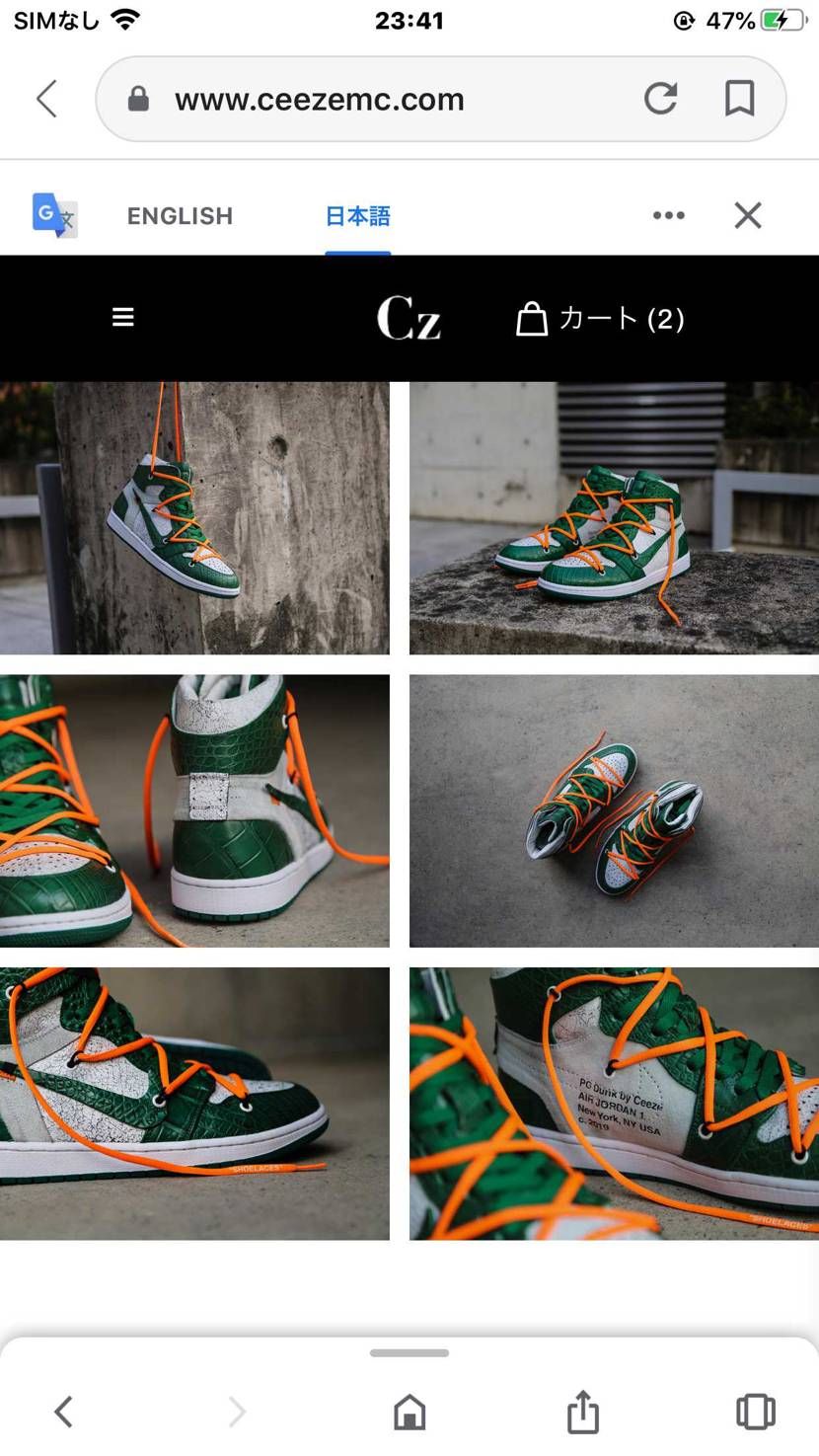Open photo of sneaker pair on stone ledge
The image size is (819, 1456).
tap(613, 518)
